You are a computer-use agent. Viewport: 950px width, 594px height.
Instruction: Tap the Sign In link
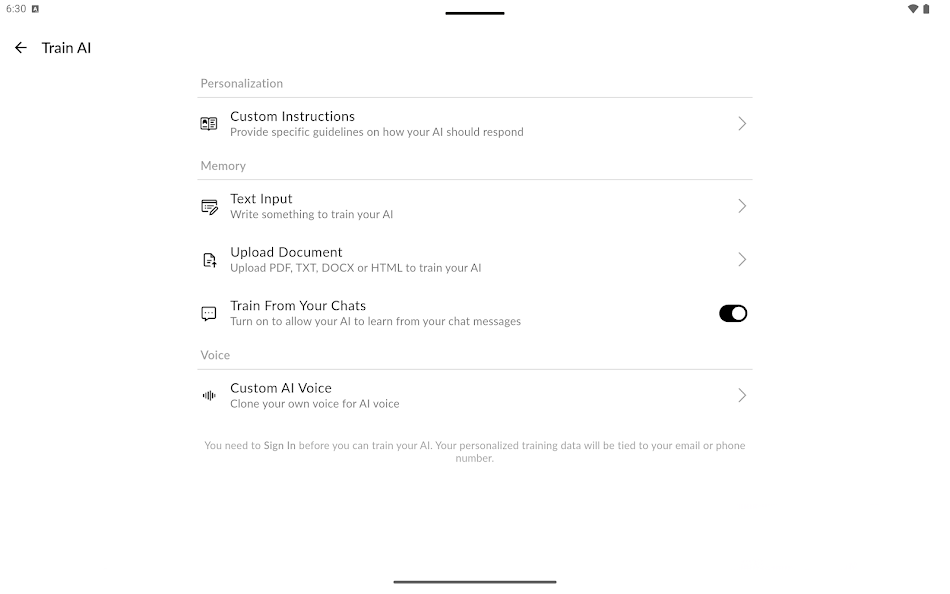[x=279, y=446]
